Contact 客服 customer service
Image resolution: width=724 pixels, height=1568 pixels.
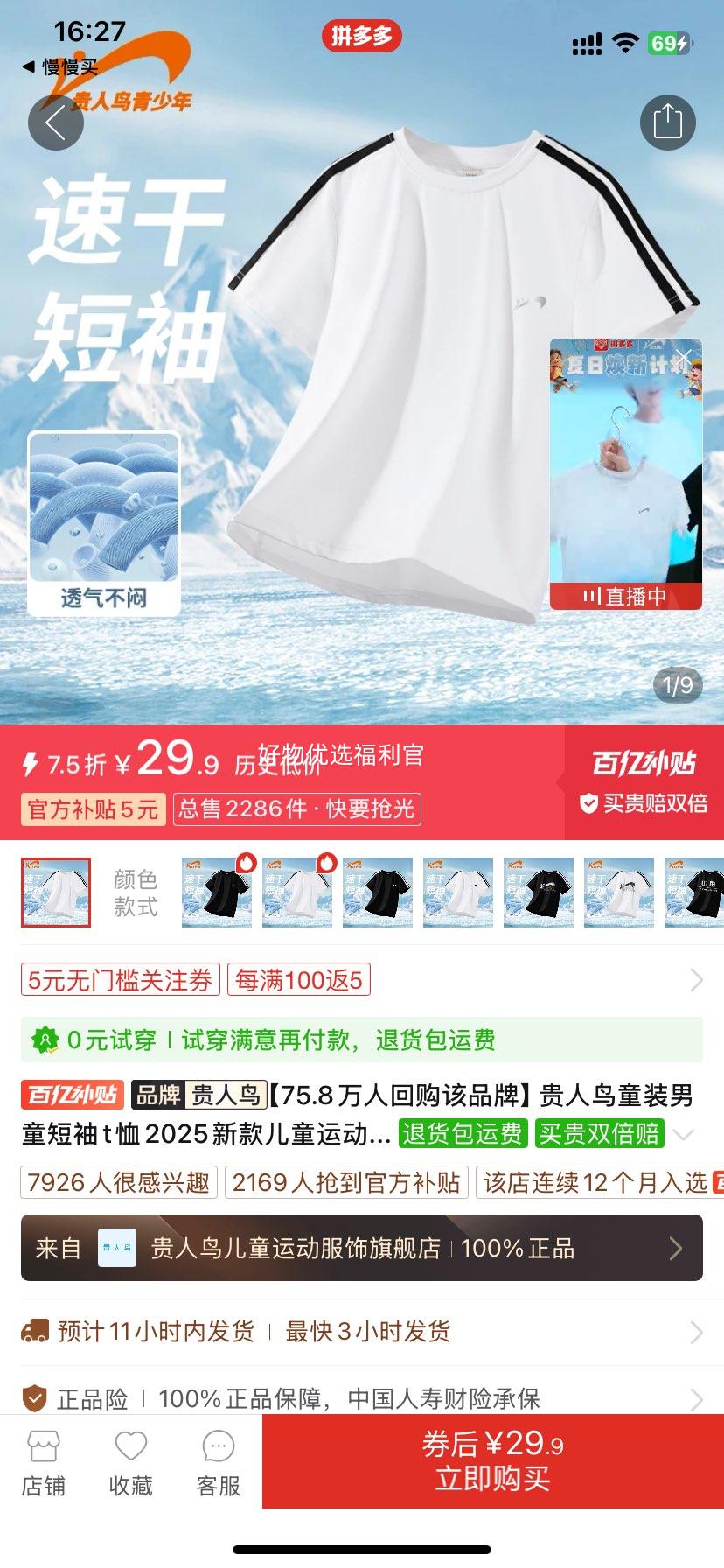[219, 1465]
